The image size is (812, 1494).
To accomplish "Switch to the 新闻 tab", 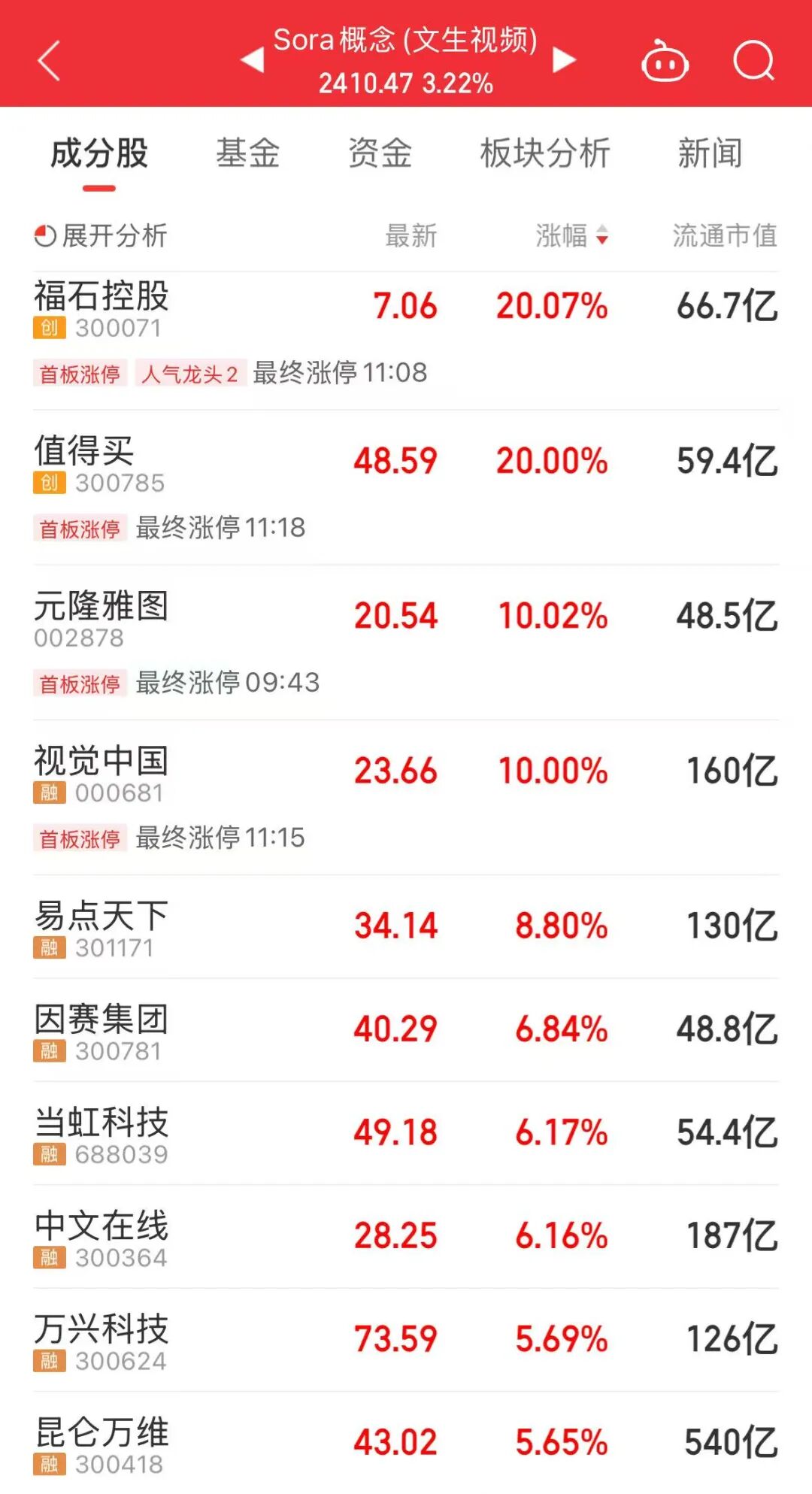I will (710, 153).
